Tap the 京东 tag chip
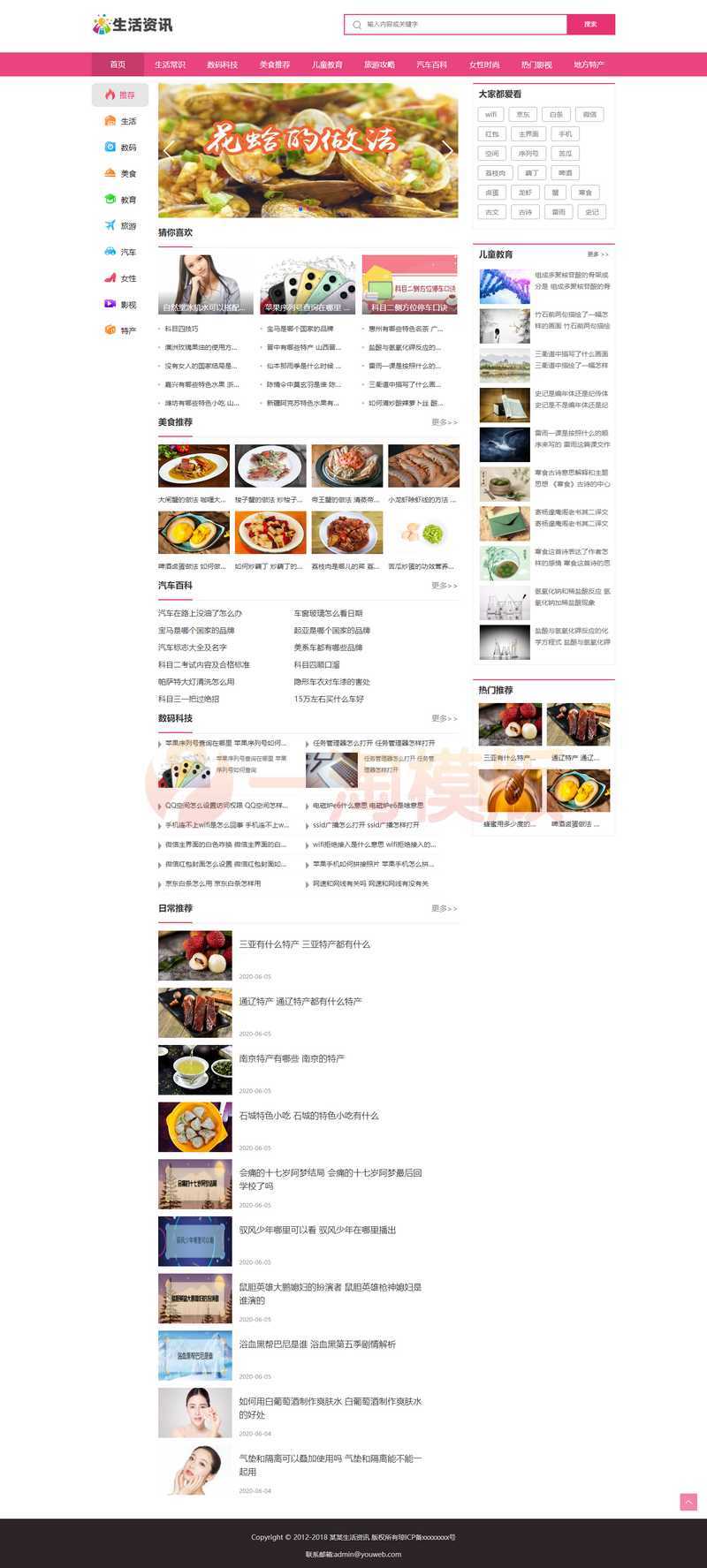 (523, 114)
